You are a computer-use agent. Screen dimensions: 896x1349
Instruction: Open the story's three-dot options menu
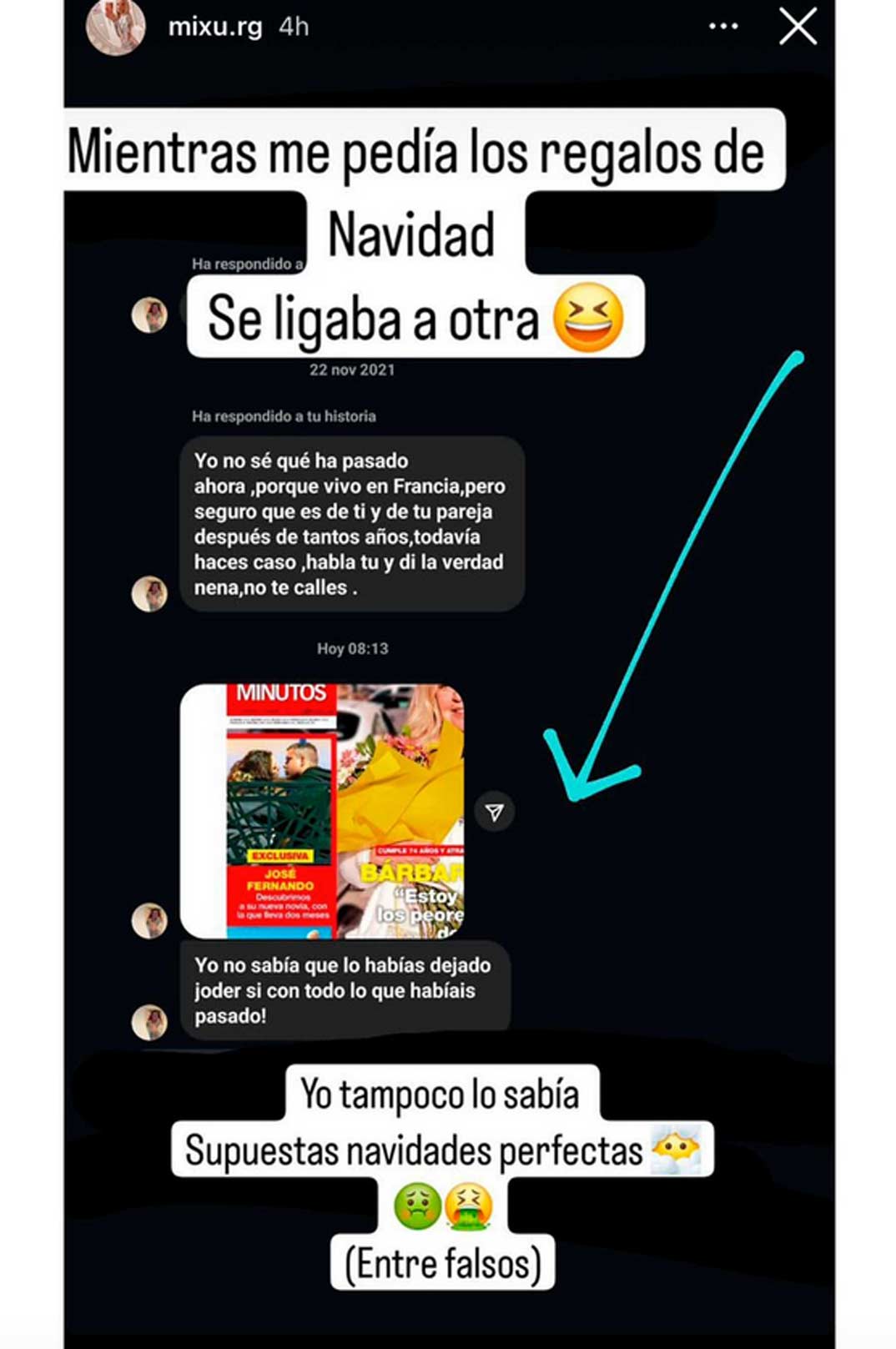tap(722, 27)
